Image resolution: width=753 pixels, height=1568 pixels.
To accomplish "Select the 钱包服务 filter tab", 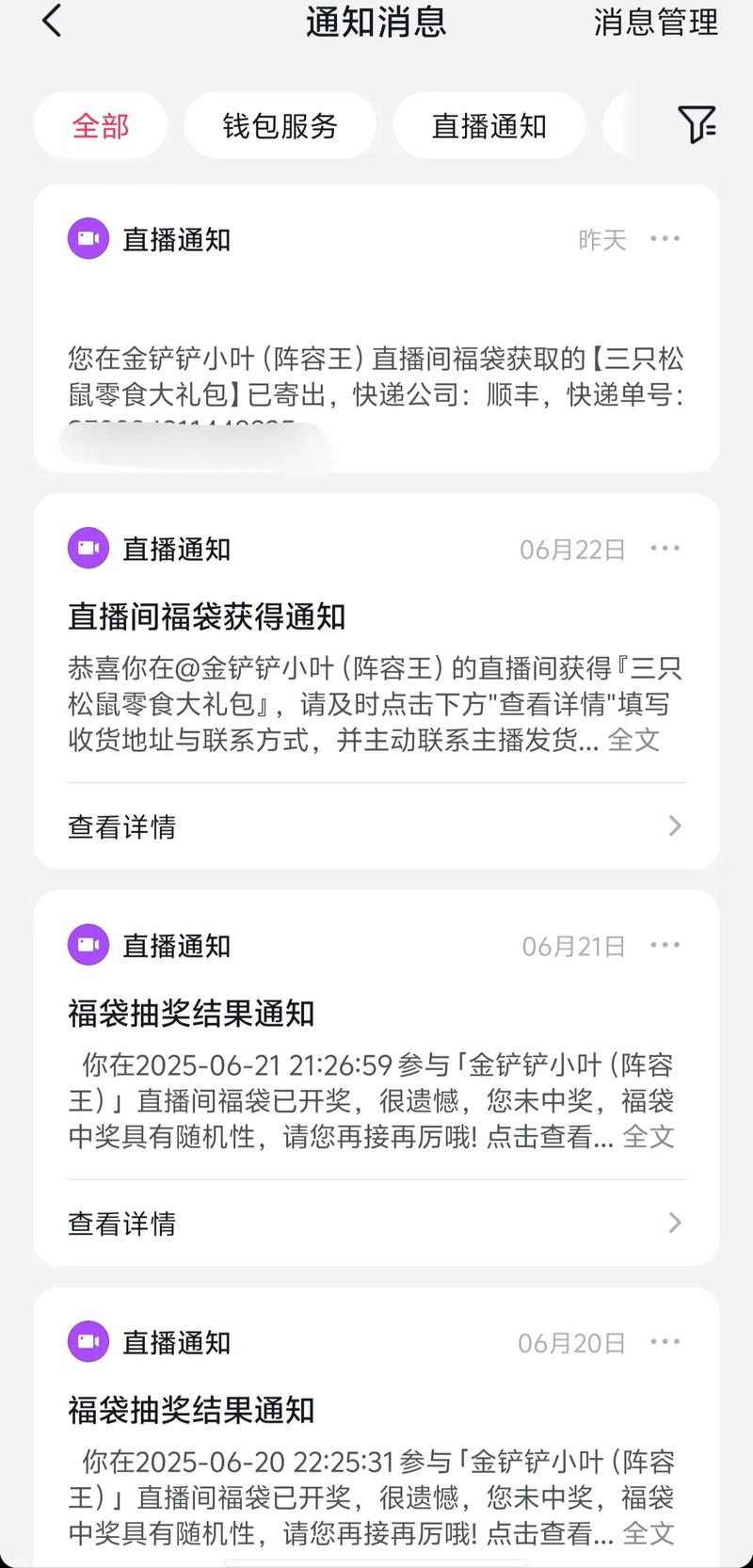I will (x=280, y=124).
